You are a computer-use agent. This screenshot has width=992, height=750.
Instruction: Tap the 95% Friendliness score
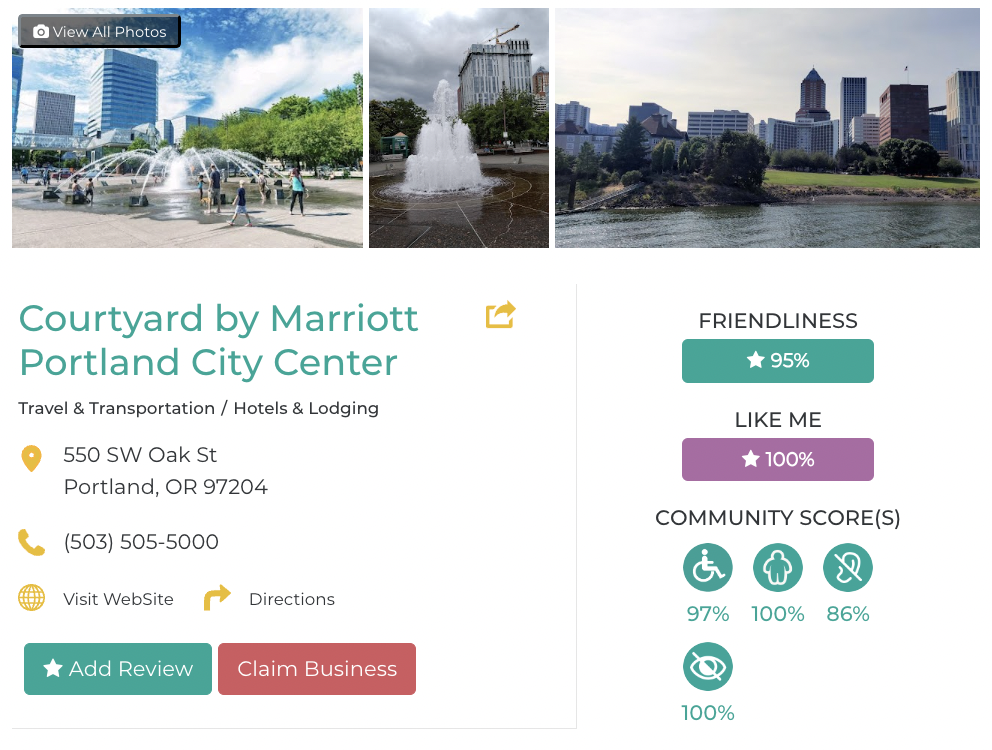point(778,361)
